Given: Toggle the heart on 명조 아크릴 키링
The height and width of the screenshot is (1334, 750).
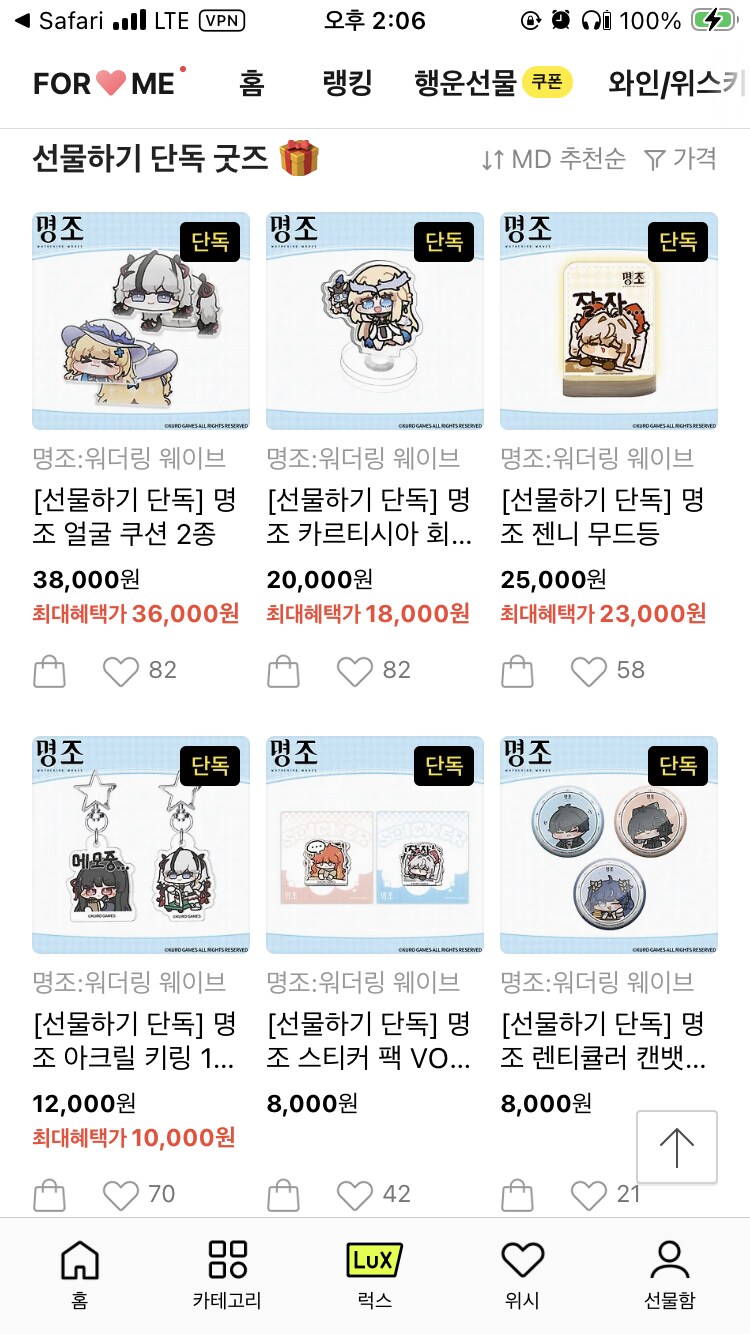Looking at the screenshot, I should tap(120, 1194).
